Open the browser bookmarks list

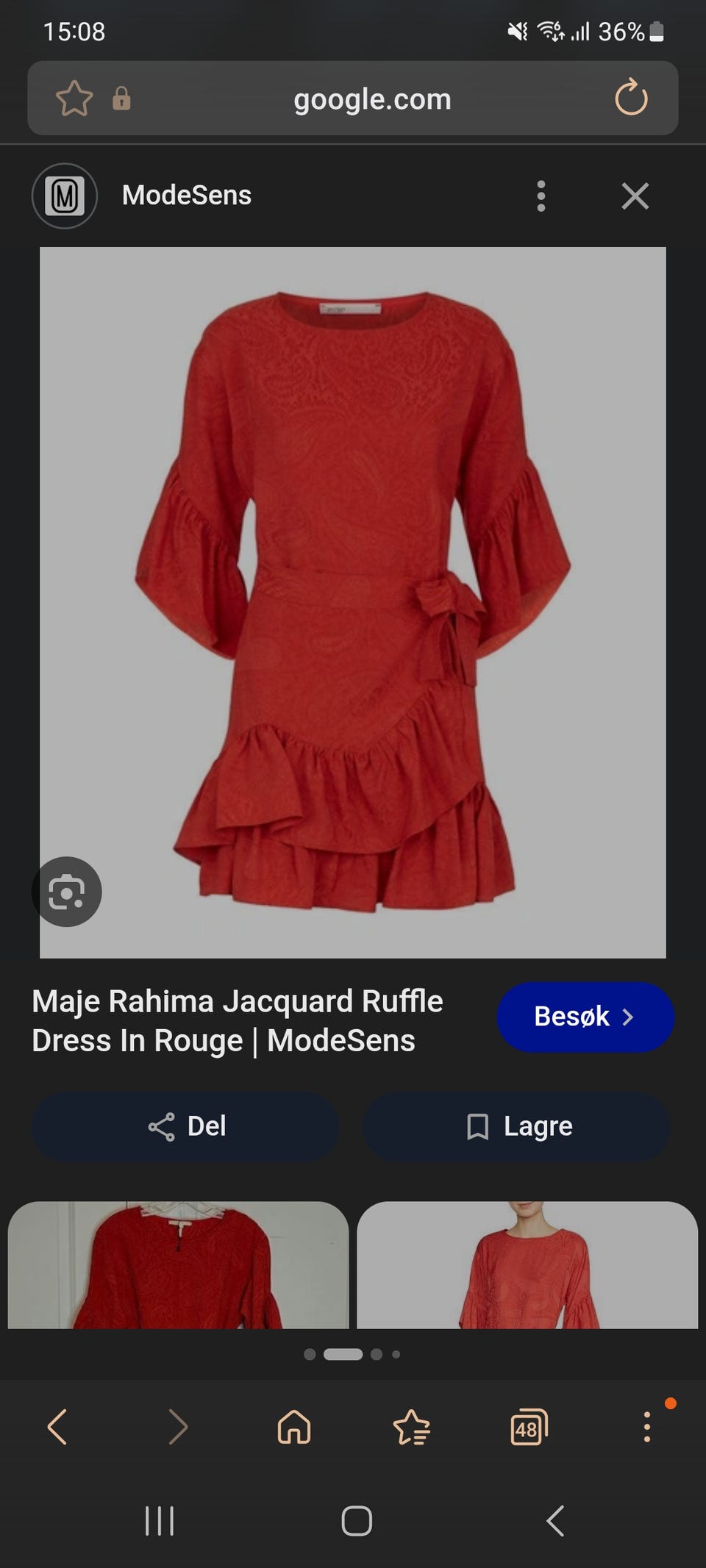[412, 1427]
